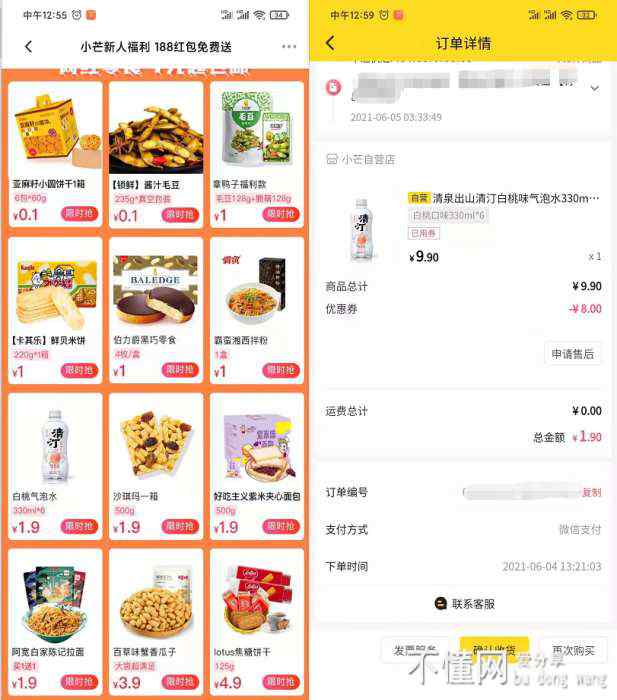Tap 限时抢 for 霸蛮湘西拌粉
This screenshot has width=617, height=700.
tap(281, 370)
